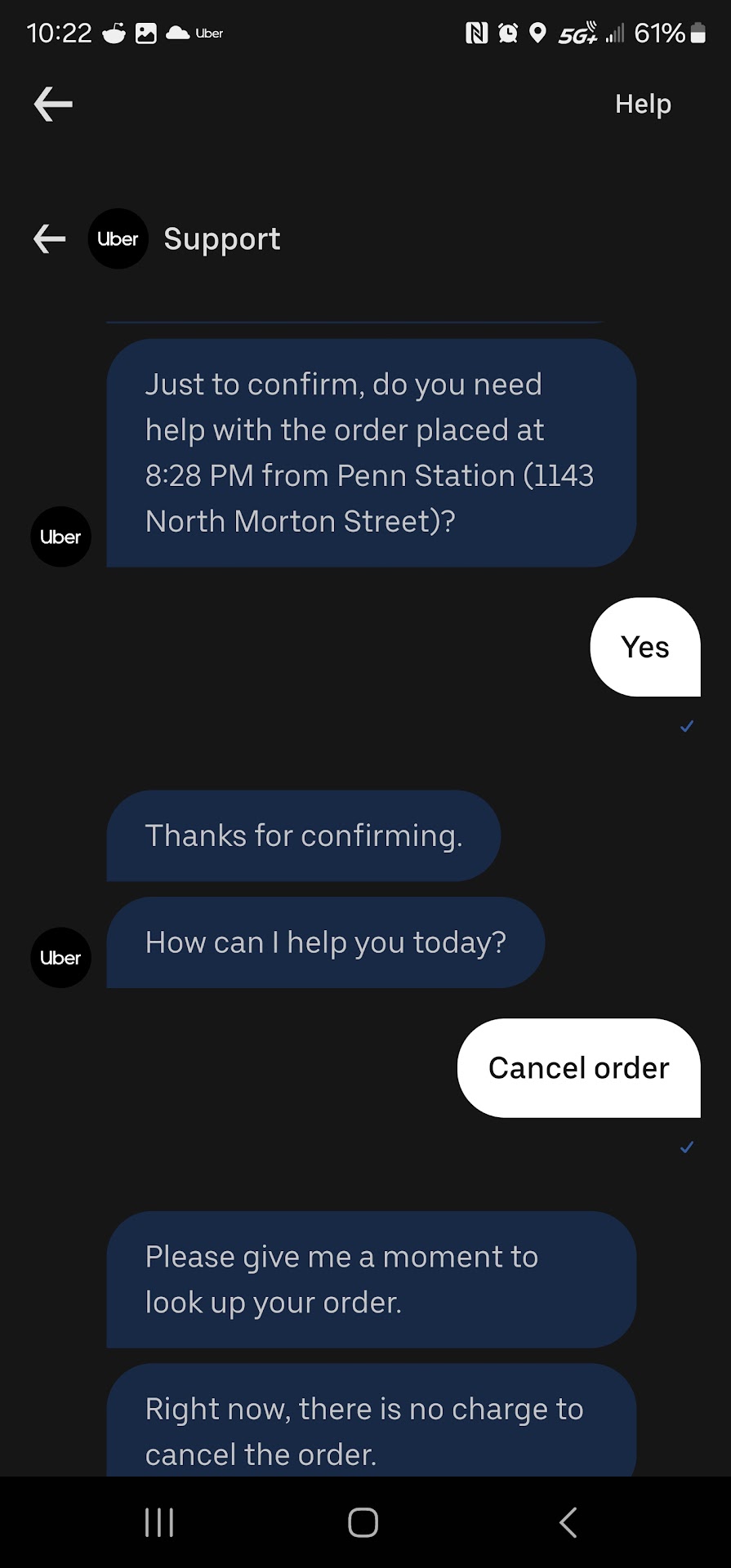731x1568 pixels.
Task: Go to the device home screen
Action: [x=363, y=1522]
